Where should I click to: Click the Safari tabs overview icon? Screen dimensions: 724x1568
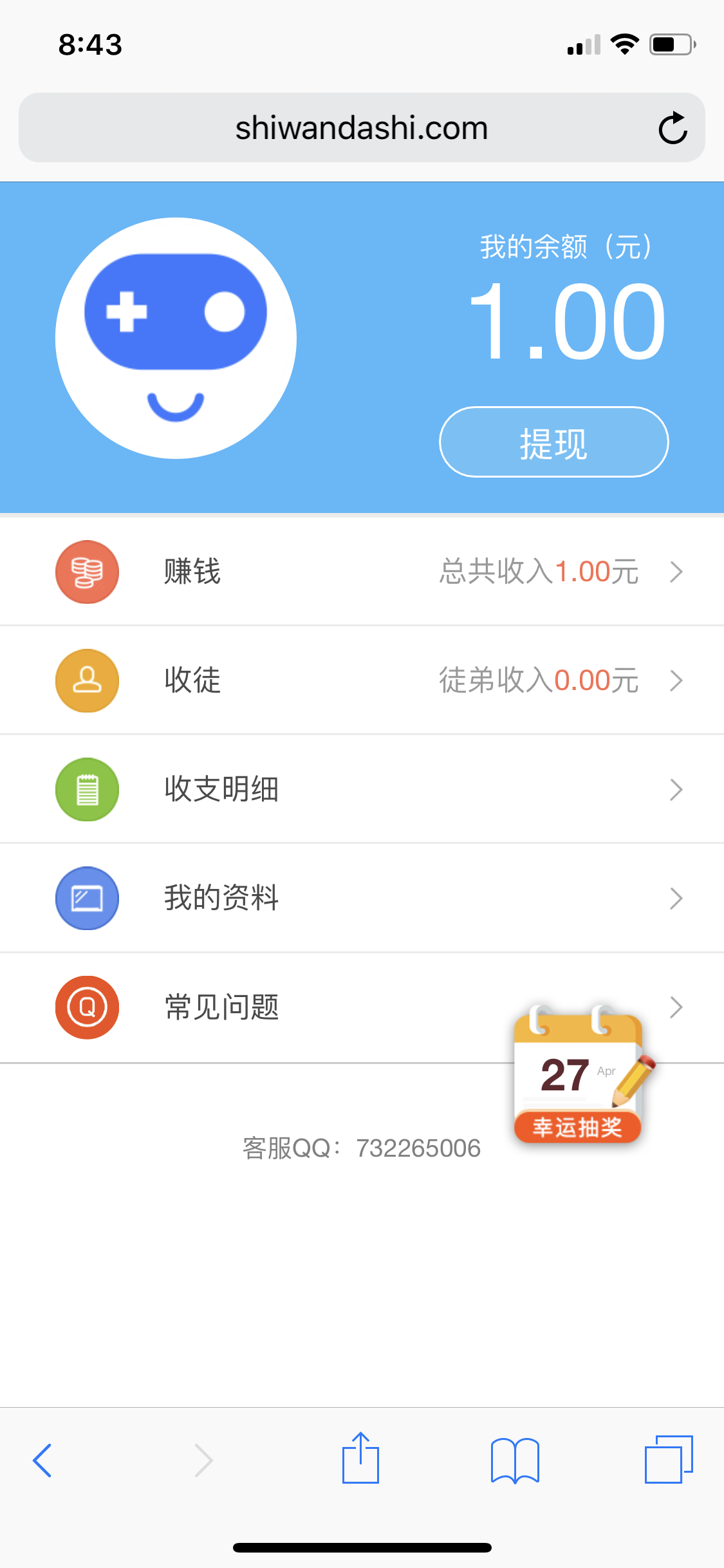coord(669,1460)
